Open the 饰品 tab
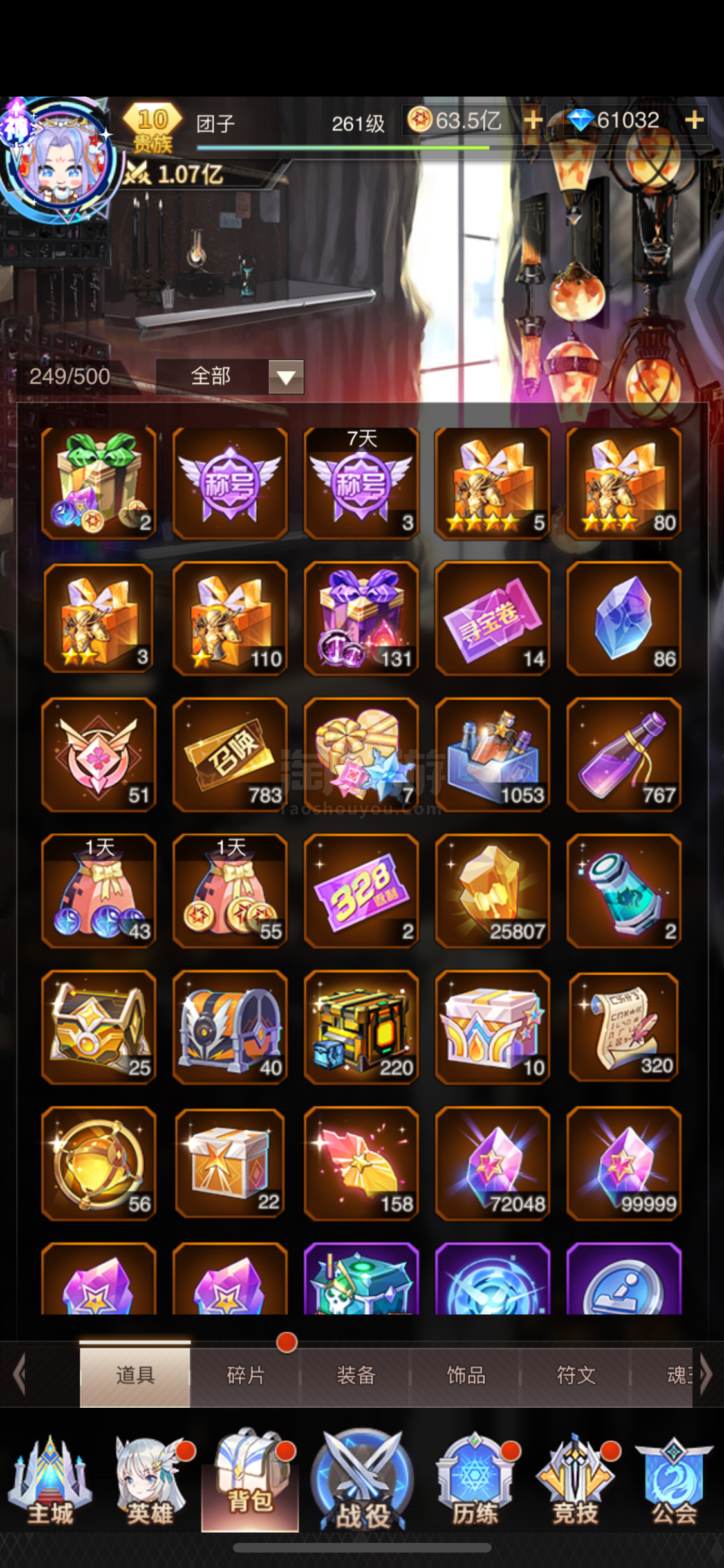Image resolution: width=724 pixels, height=1568 pixels. (x=465, y=1376)
